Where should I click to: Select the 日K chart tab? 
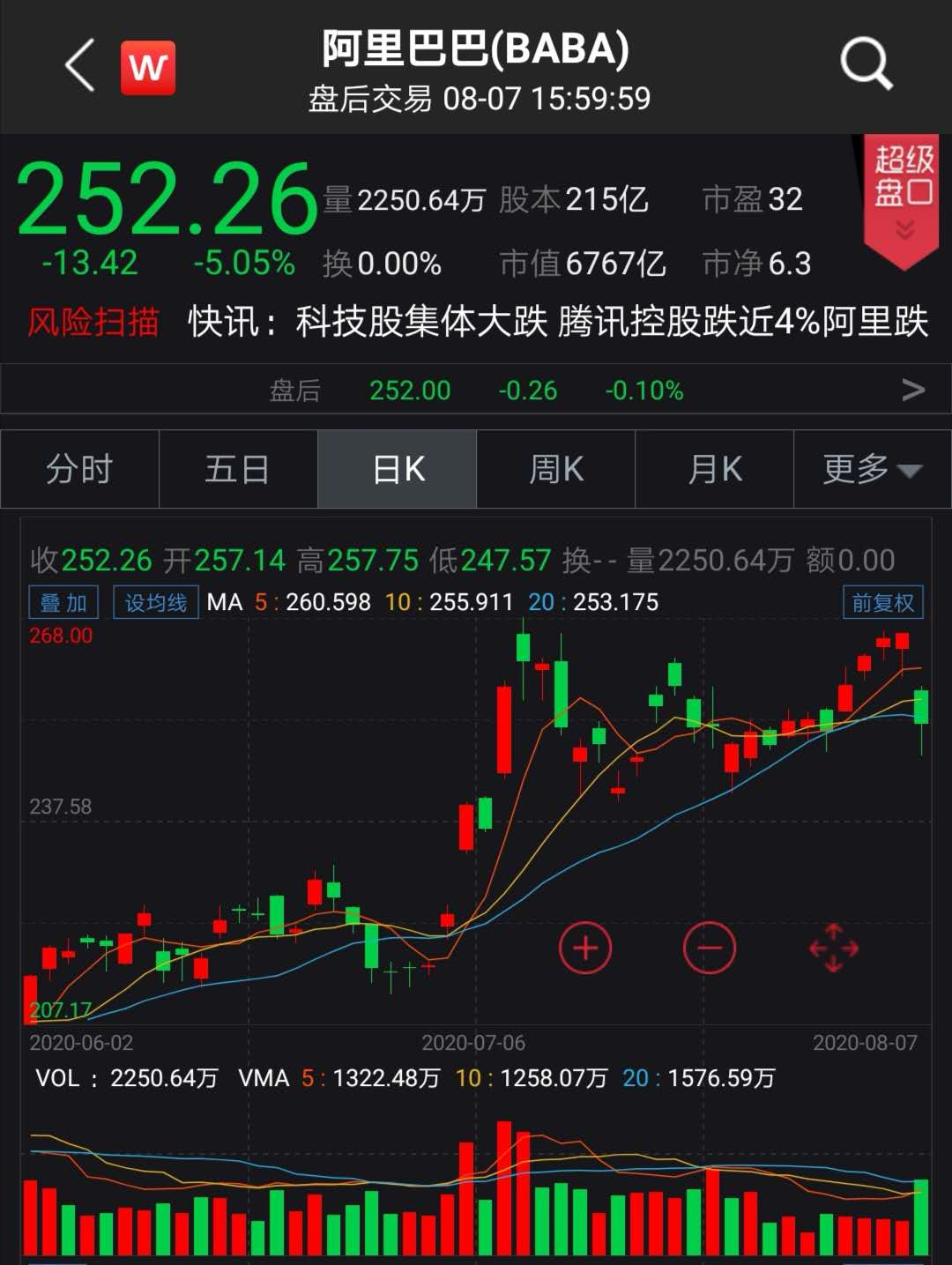click(x=398, y=469)
